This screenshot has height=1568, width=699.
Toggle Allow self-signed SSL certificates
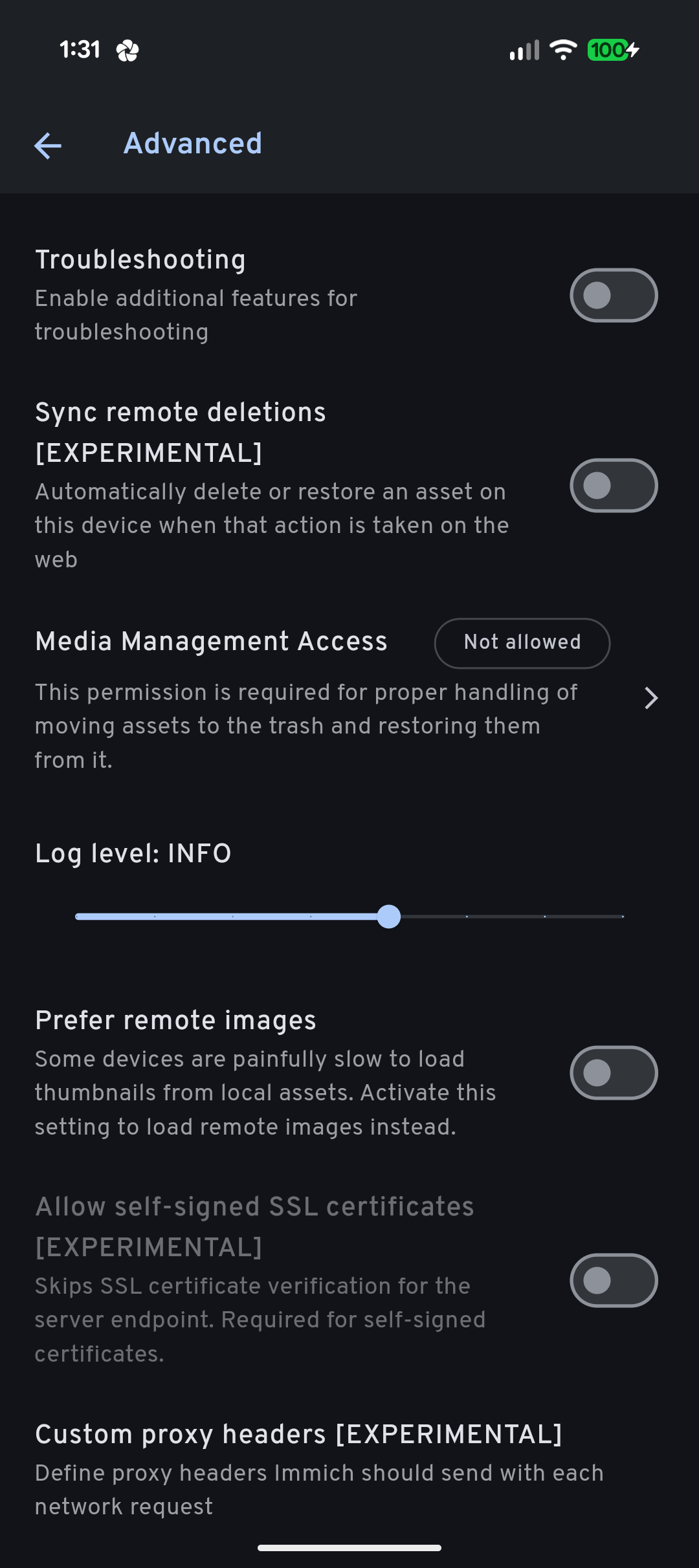coord(613,1281)
